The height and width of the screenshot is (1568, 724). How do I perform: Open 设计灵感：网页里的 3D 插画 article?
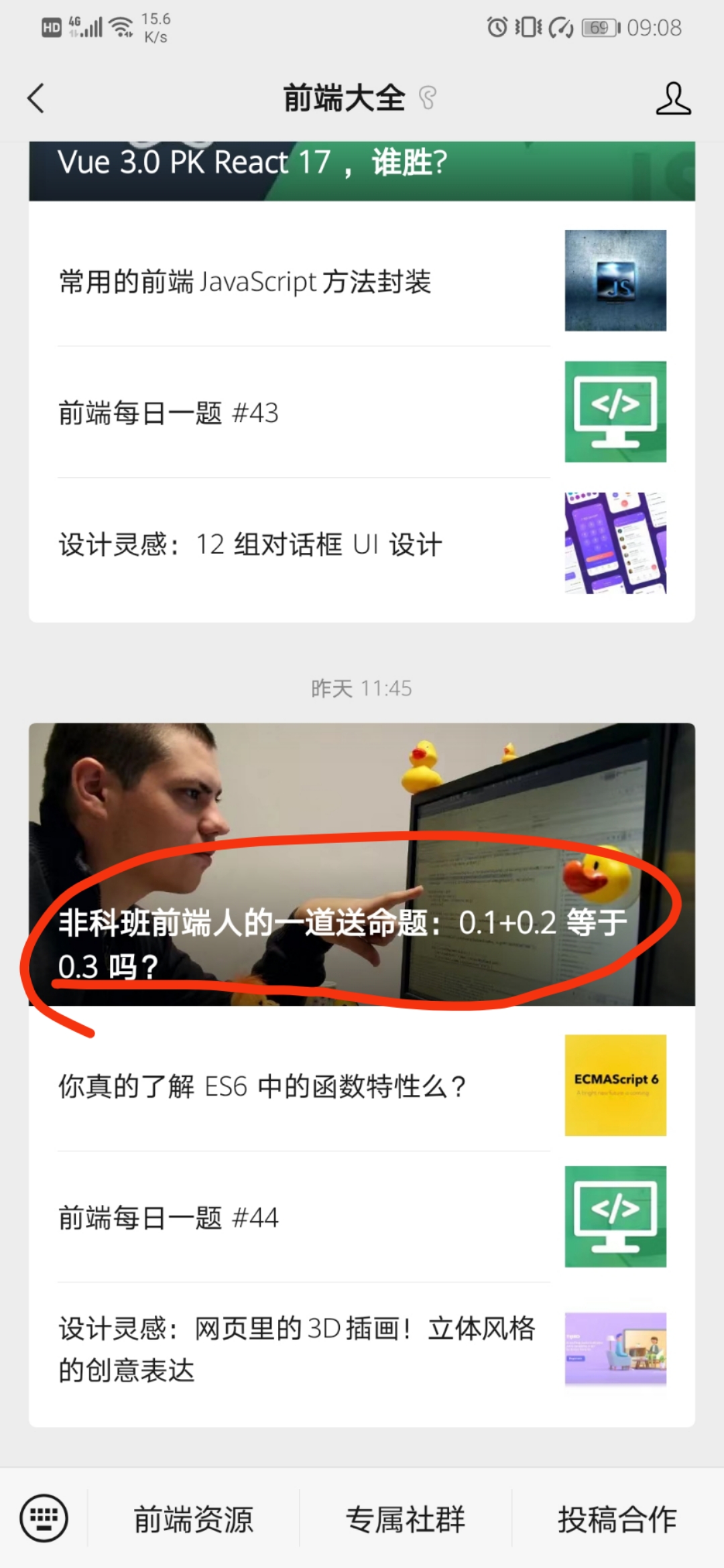362,1349
